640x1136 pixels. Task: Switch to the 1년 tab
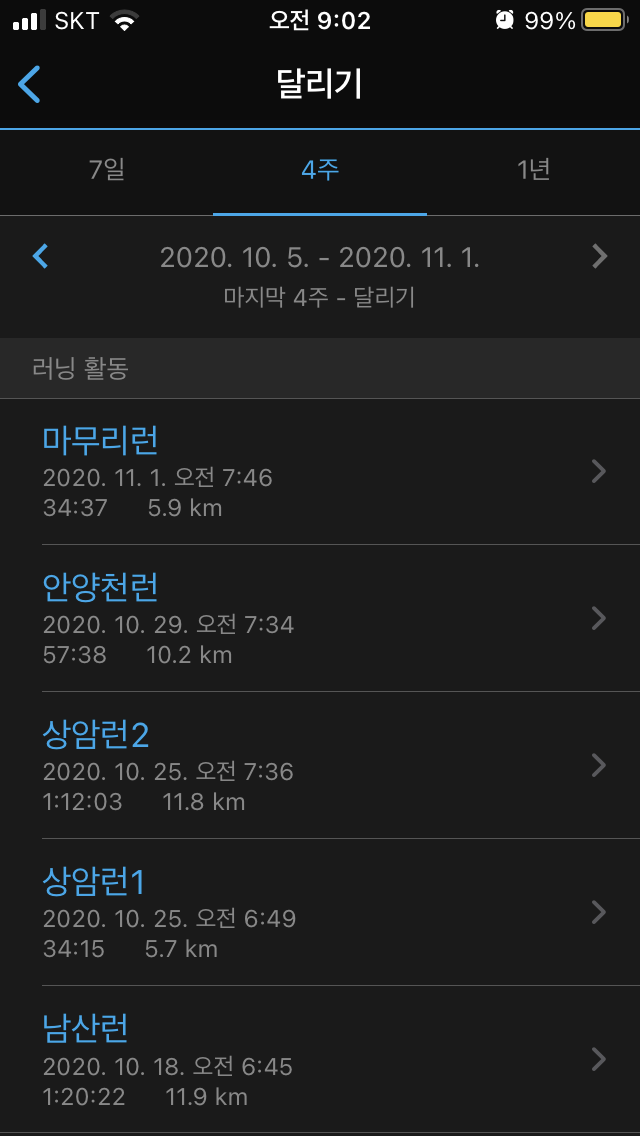click(533, 170)
